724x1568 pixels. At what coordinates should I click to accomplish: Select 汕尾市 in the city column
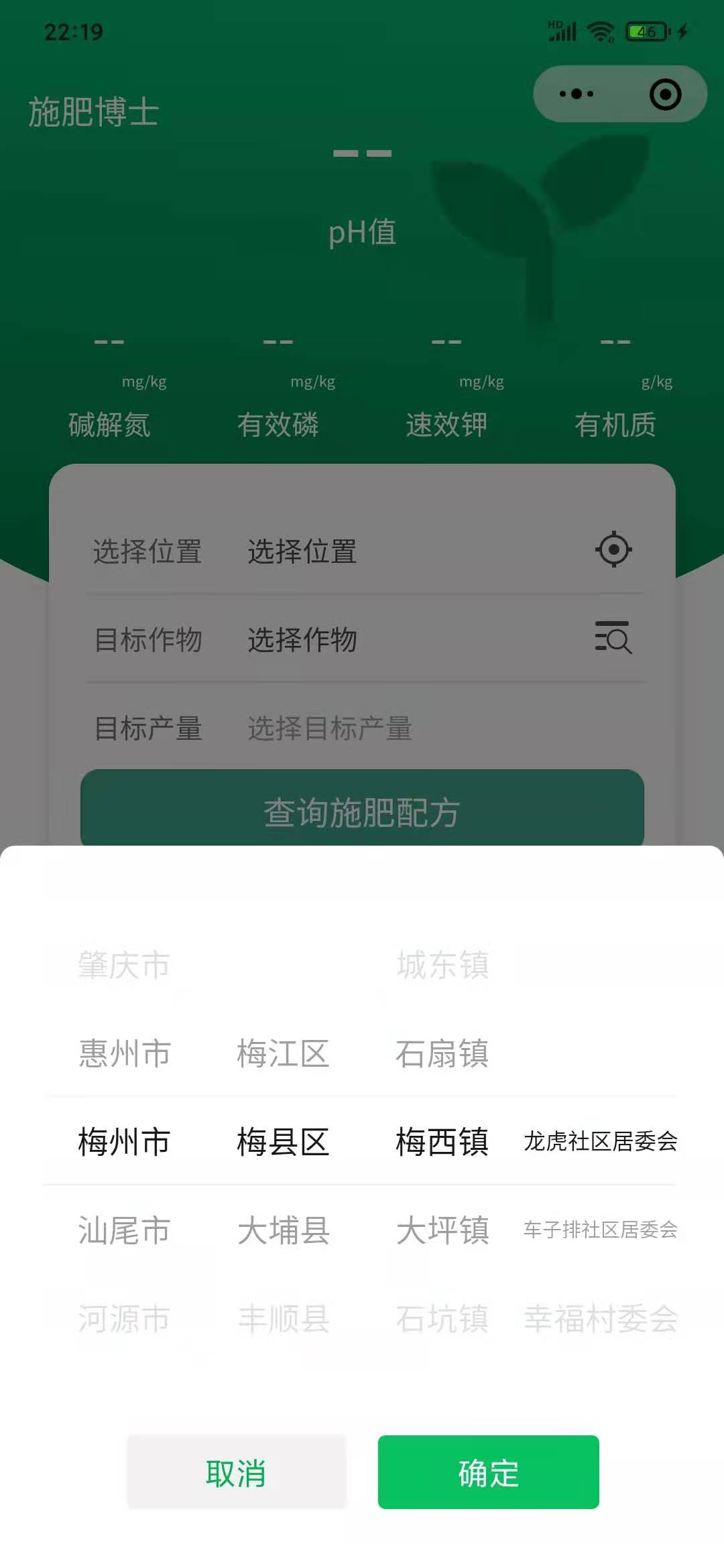124,1230
